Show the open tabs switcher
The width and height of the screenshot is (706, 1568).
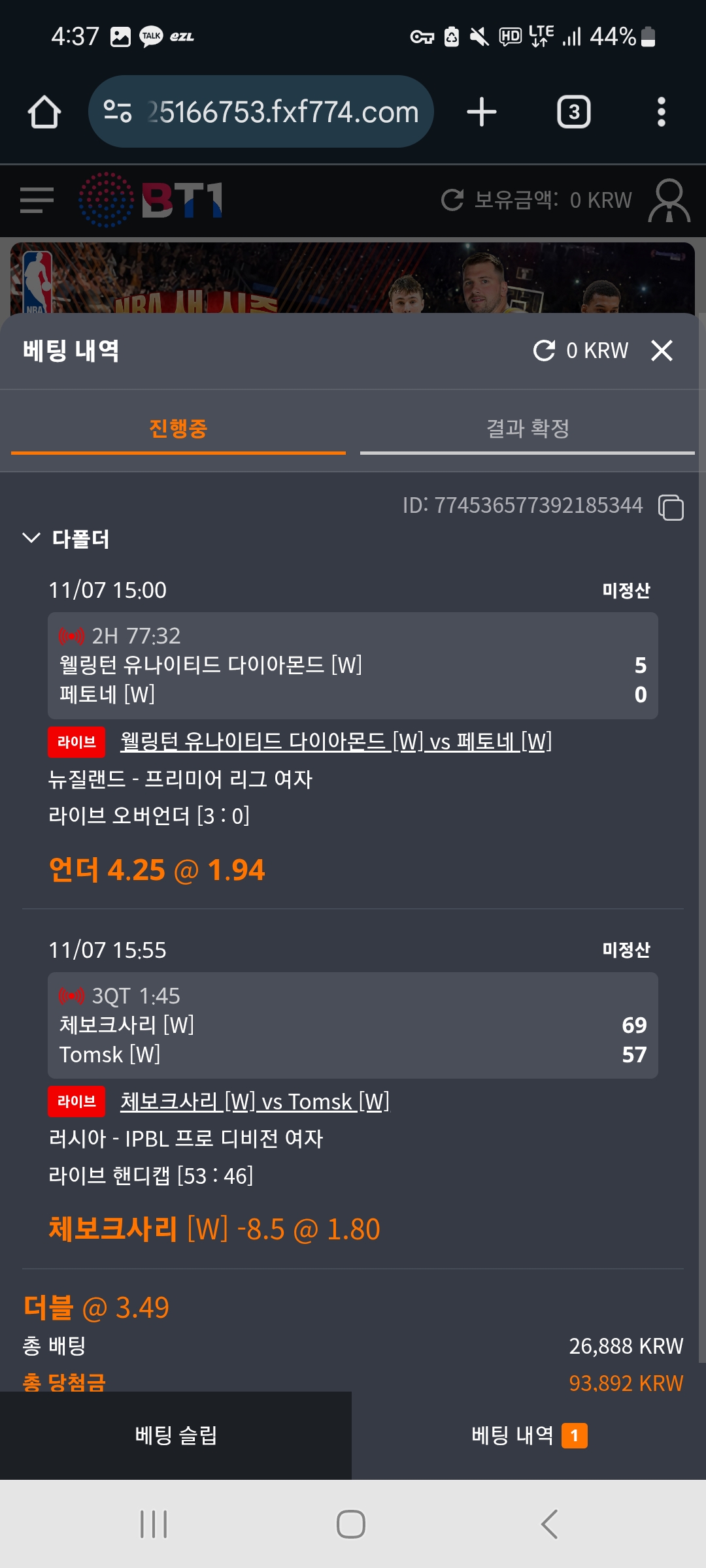[573, 112]
